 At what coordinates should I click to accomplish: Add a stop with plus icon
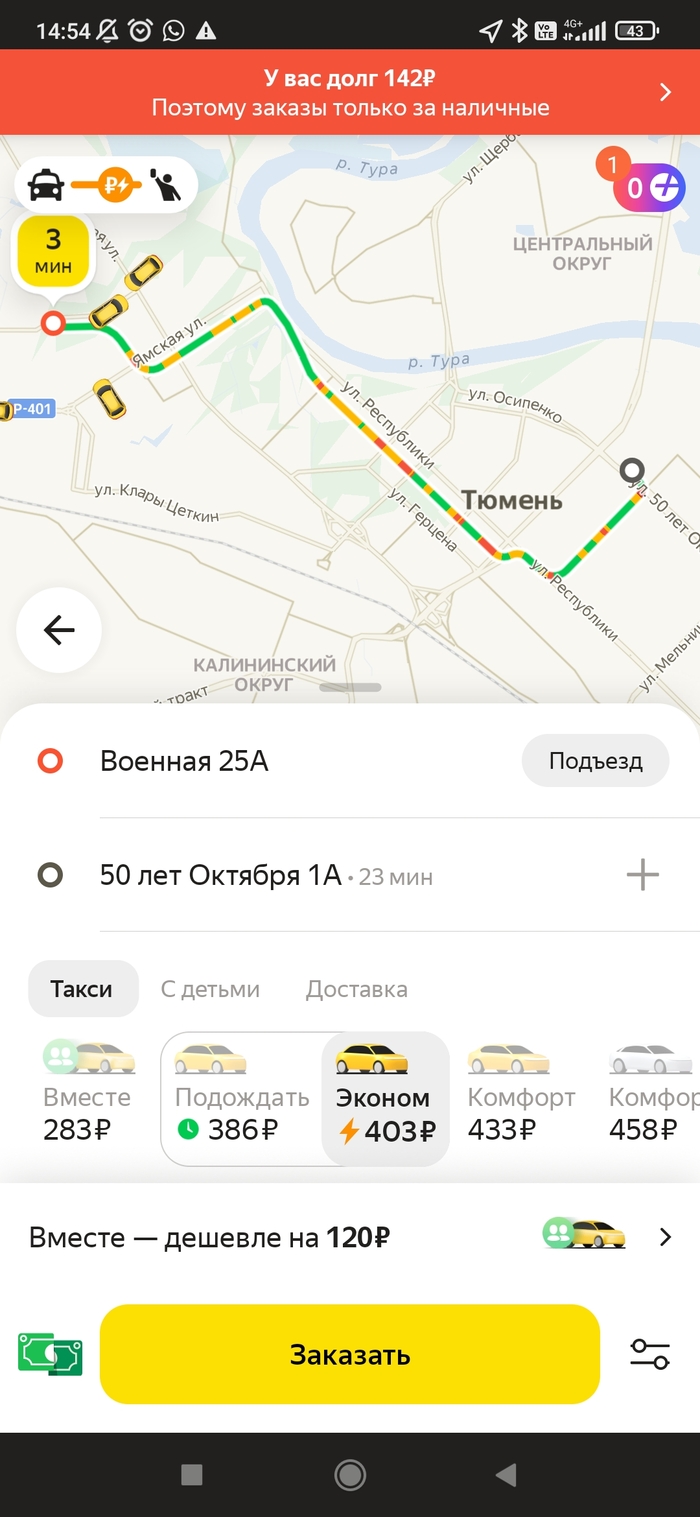642,876
